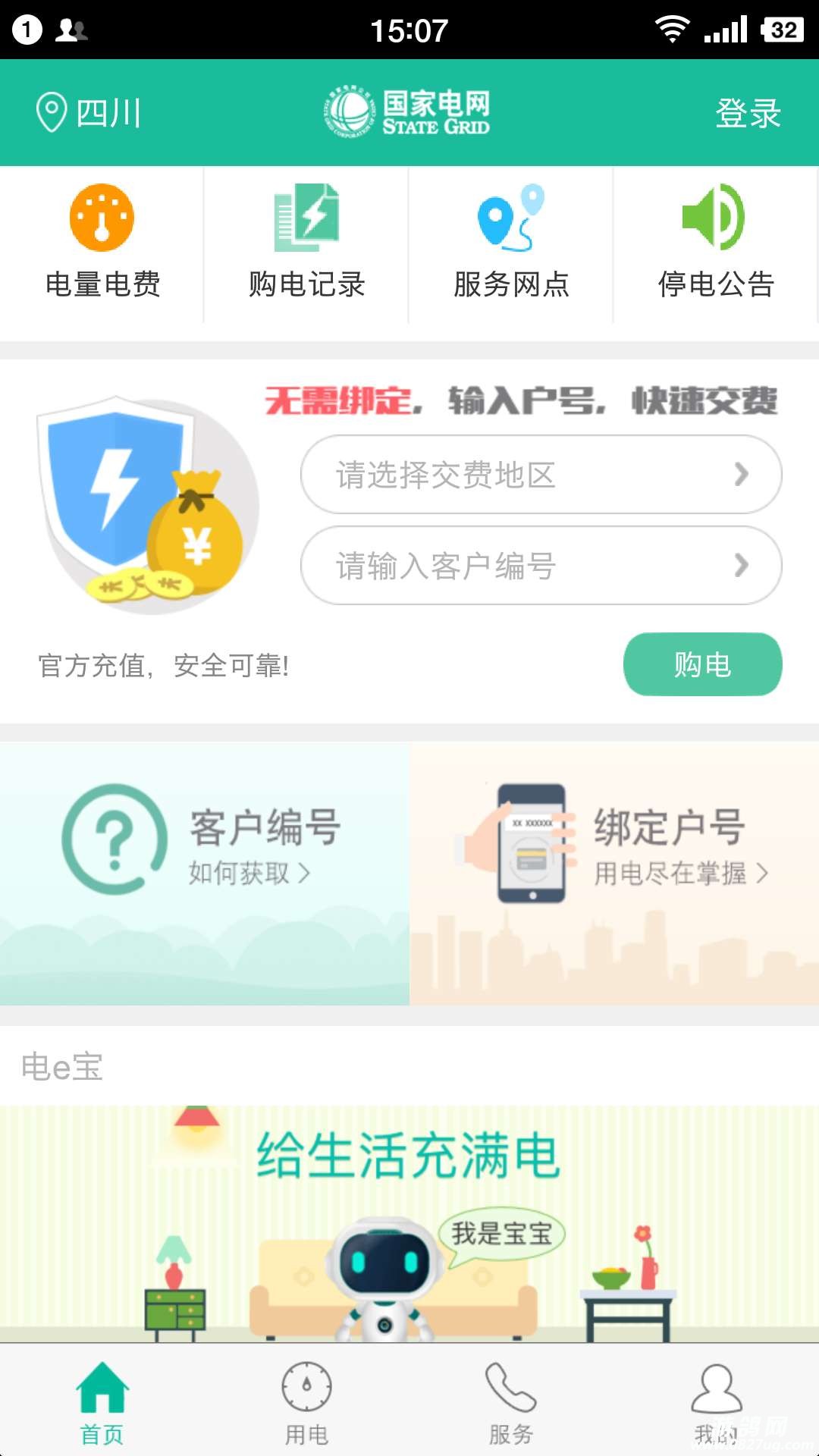819x1456 pixels.
Task: Go to the 我的 profile tab
Action: pos(715,1403)
